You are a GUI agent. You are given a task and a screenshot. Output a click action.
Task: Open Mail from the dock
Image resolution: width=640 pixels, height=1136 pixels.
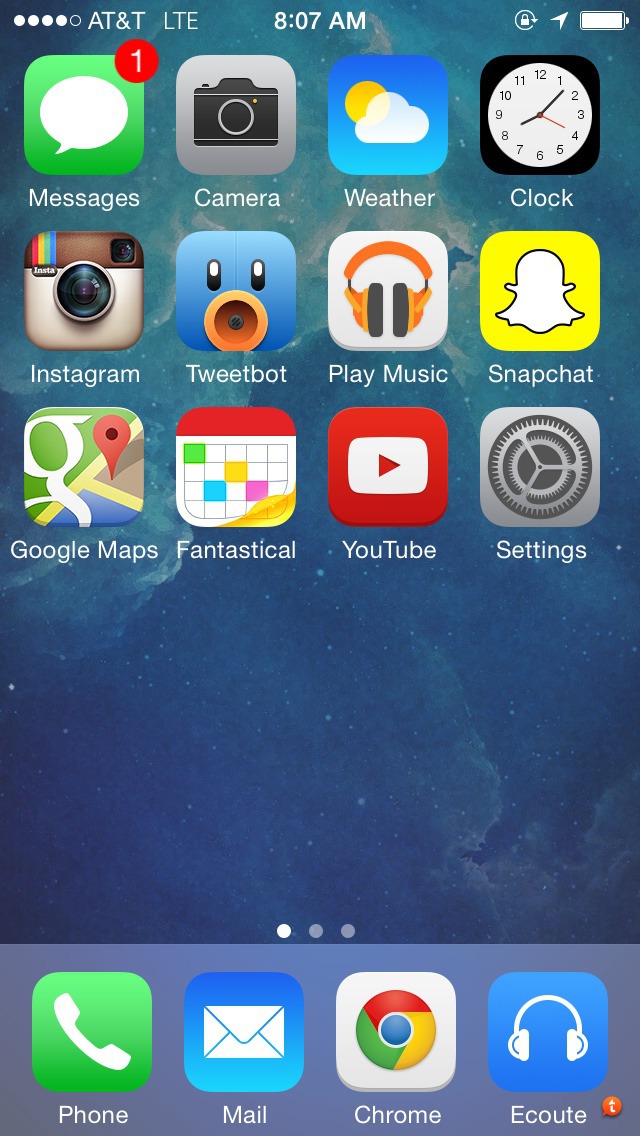244,1032
